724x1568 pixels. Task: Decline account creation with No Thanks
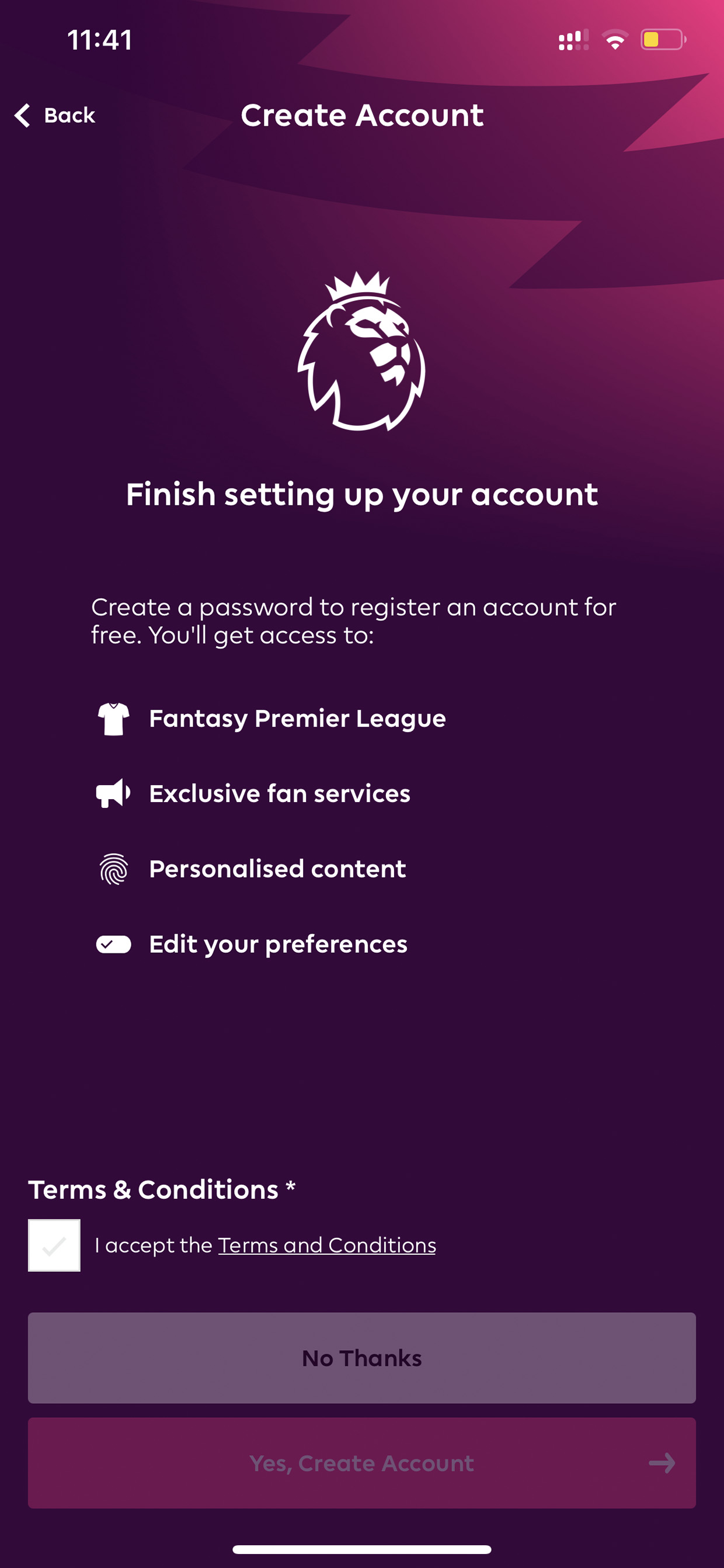[362, 1358]
